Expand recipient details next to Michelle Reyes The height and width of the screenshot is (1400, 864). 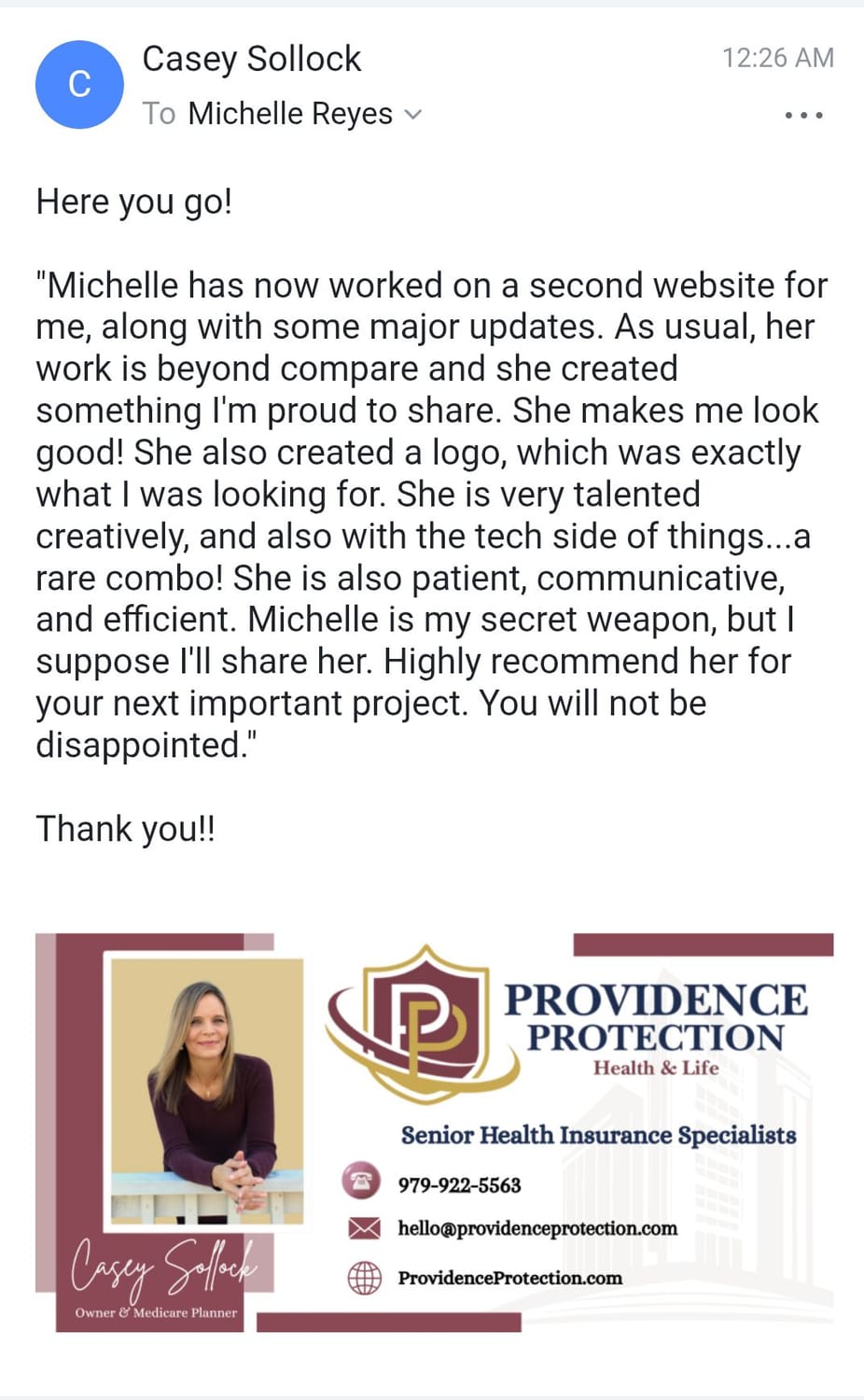coord(412,115)
